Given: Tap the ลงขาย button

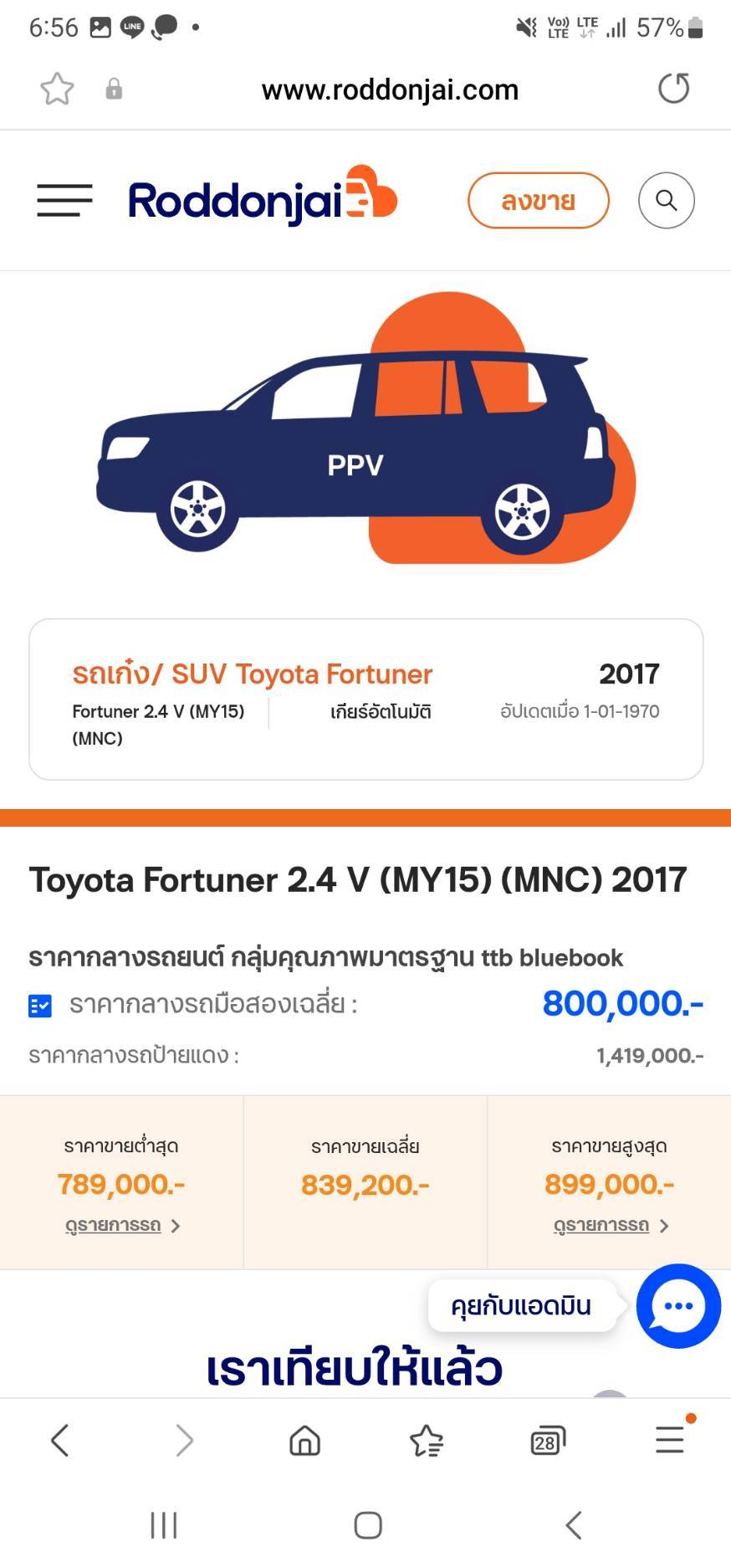Looking at the screenshot, I should click(x=538, y=201).
